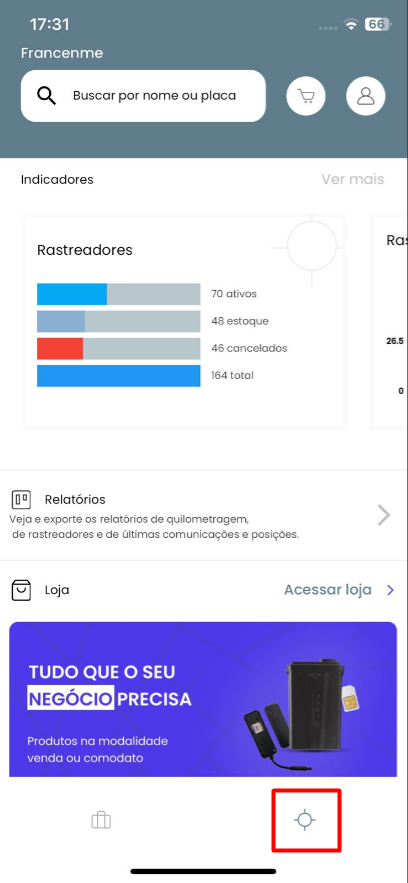Open the store promotional banner
The image size is (408, 883).
click(x=203, y=699)
